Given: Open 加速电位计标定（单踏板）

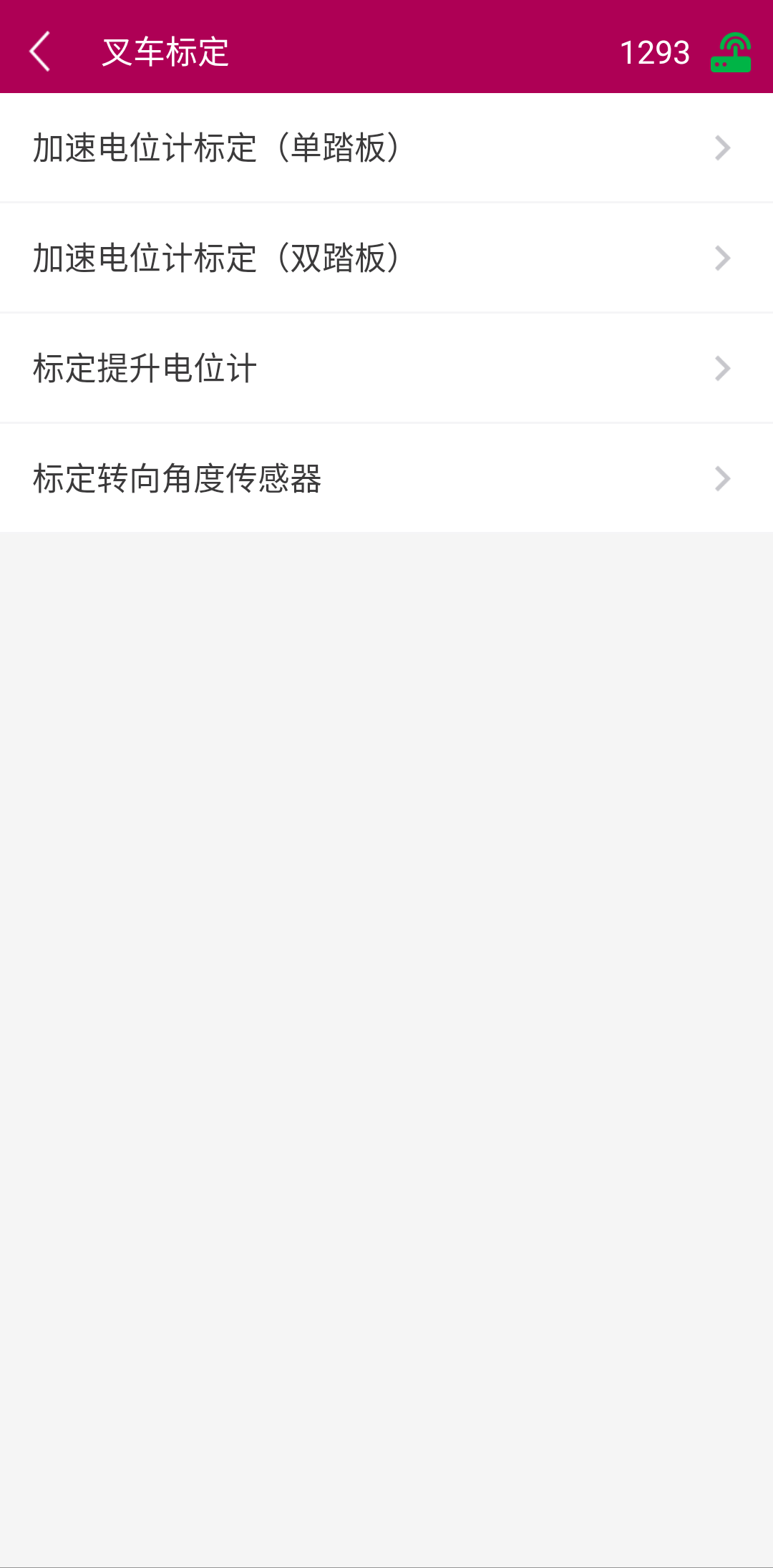Looking at the screenshot, I should coord(386,148).
